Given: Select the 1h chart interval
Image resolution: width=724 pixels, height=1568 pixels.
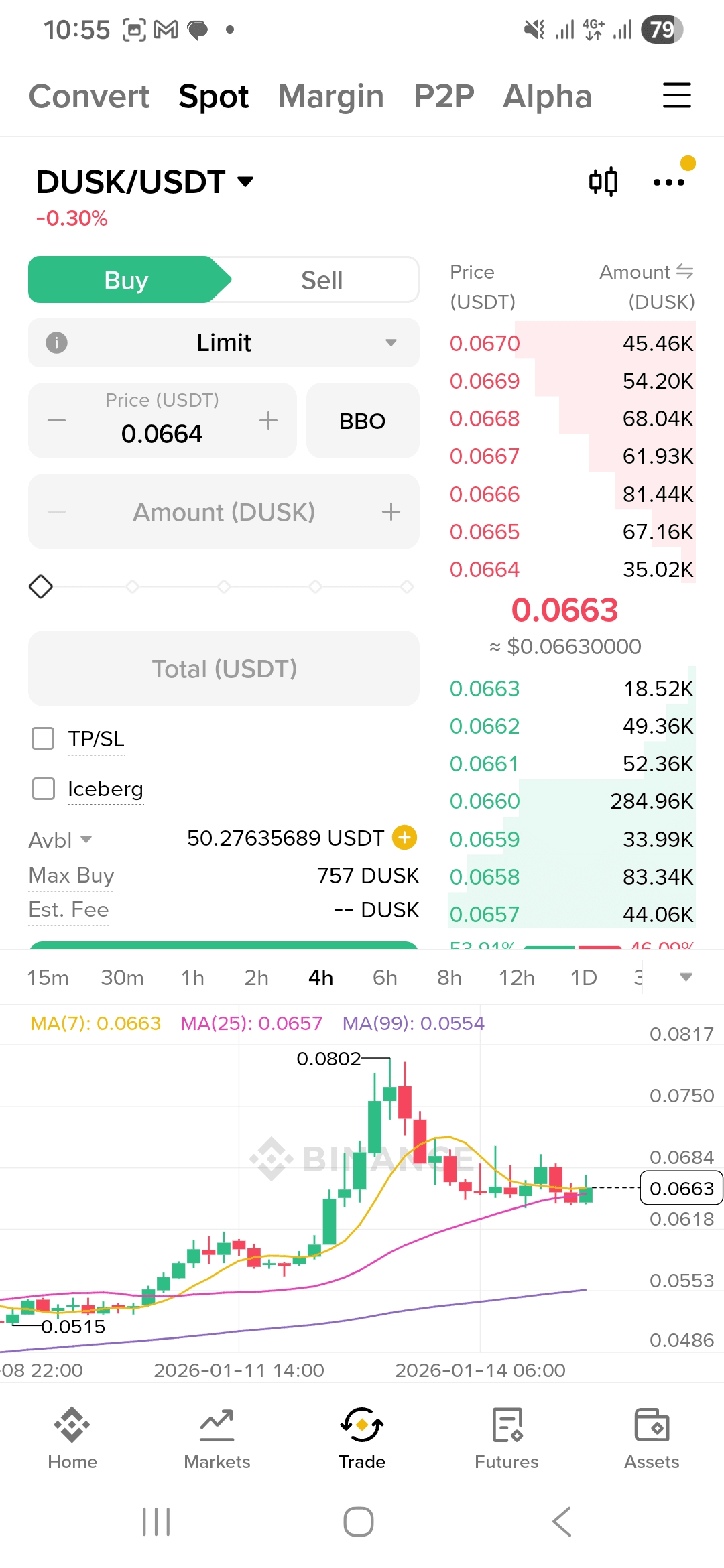Looking at the screenshot, I should [x=192, y=978].
